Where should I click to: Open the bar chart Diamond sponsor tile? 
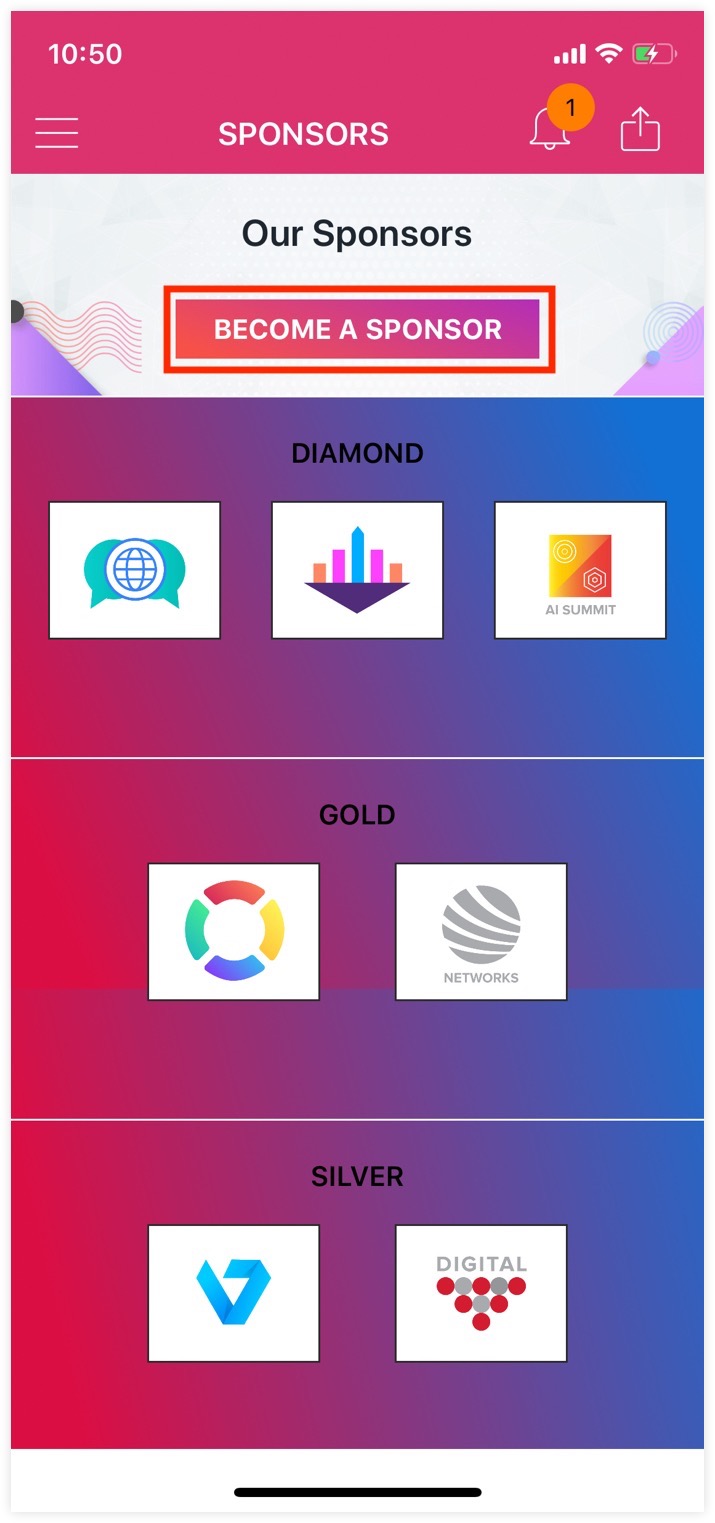tap(357, 570)
